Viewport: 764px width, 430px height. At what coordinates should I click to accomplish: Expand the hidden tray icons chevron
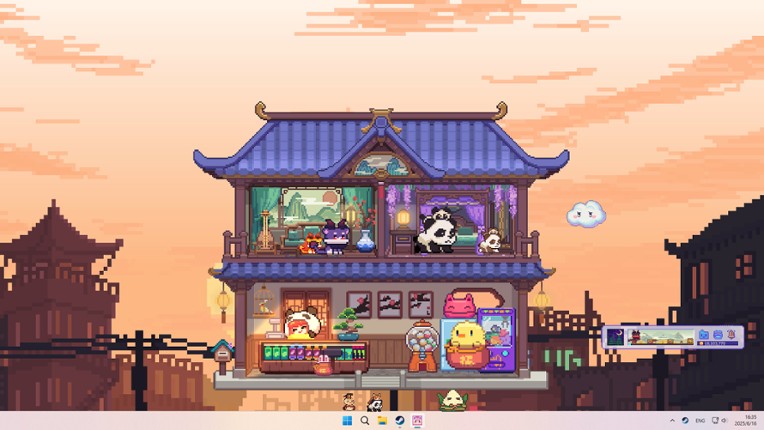[x=673, y=421]
